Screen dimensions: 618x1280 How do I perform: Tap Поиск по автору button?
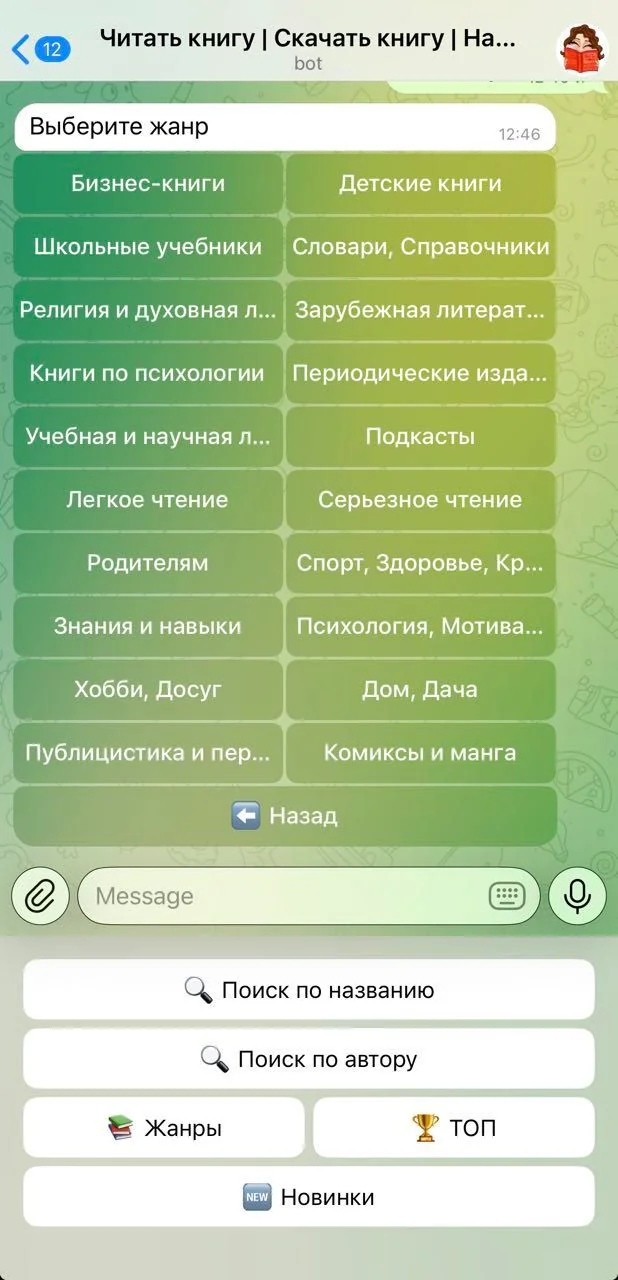click(309, 1059)
